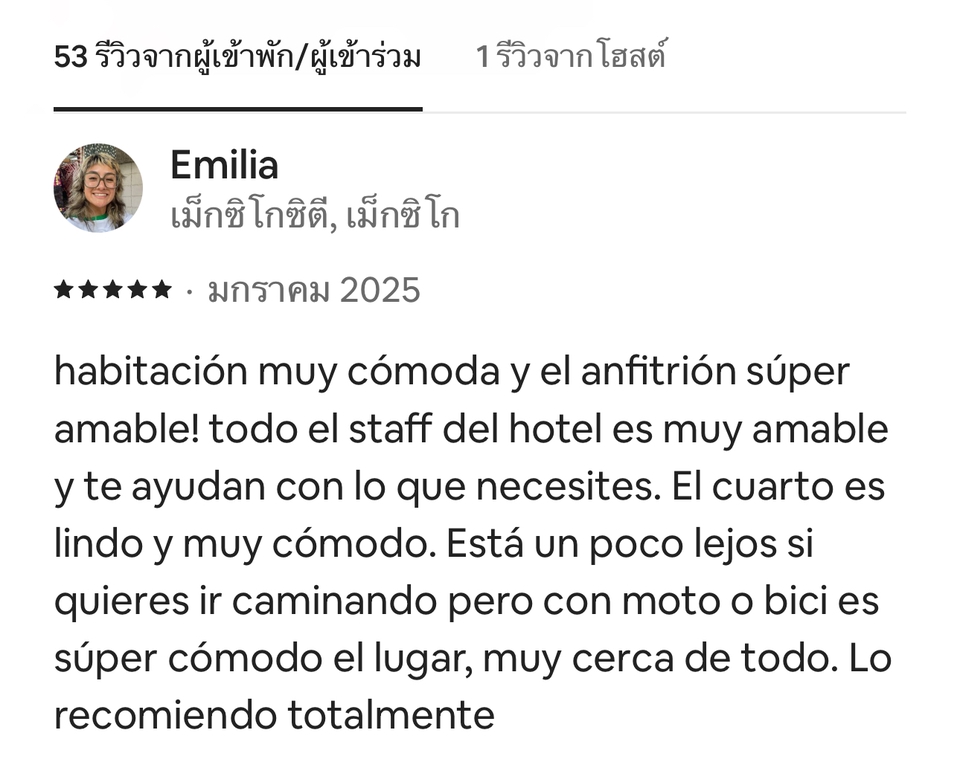Image resolution: width=960 pixels, height=759 pixels.
Task: Switch to the 53 รีวิวจากผู้เข้าพัก/ผู้เข้าร่วม tab
Action: coord(237,58)
